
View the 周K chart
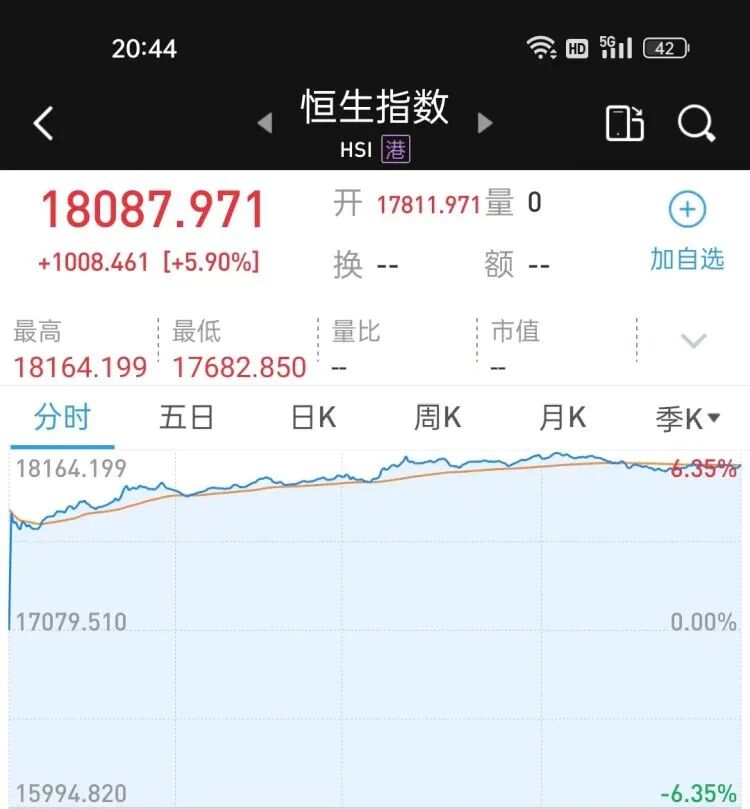pyautogui.click(x=438, y=418)
